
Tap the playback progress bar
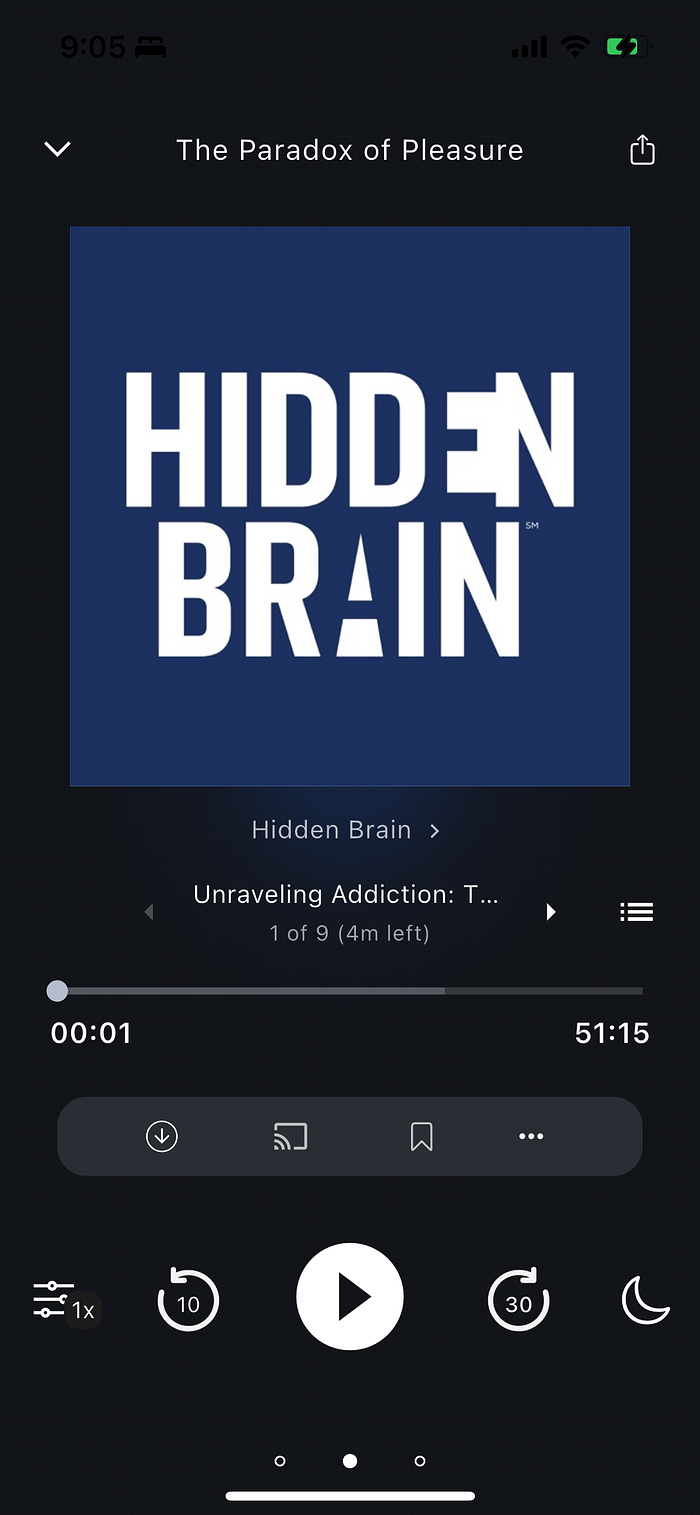pyautogui.click(x=350, y=991)
